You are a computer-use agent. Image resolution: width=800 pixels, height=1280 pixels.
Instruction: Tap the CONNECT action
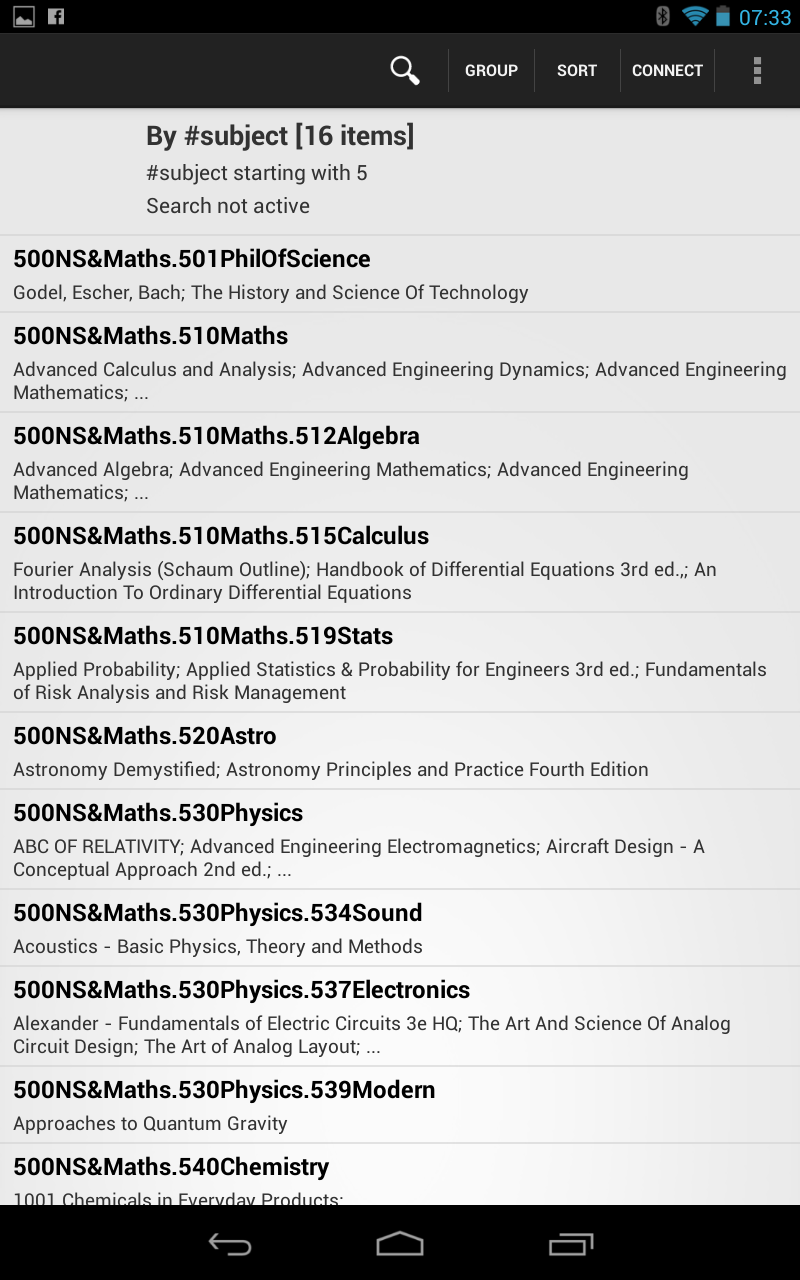tap(667, 70)
